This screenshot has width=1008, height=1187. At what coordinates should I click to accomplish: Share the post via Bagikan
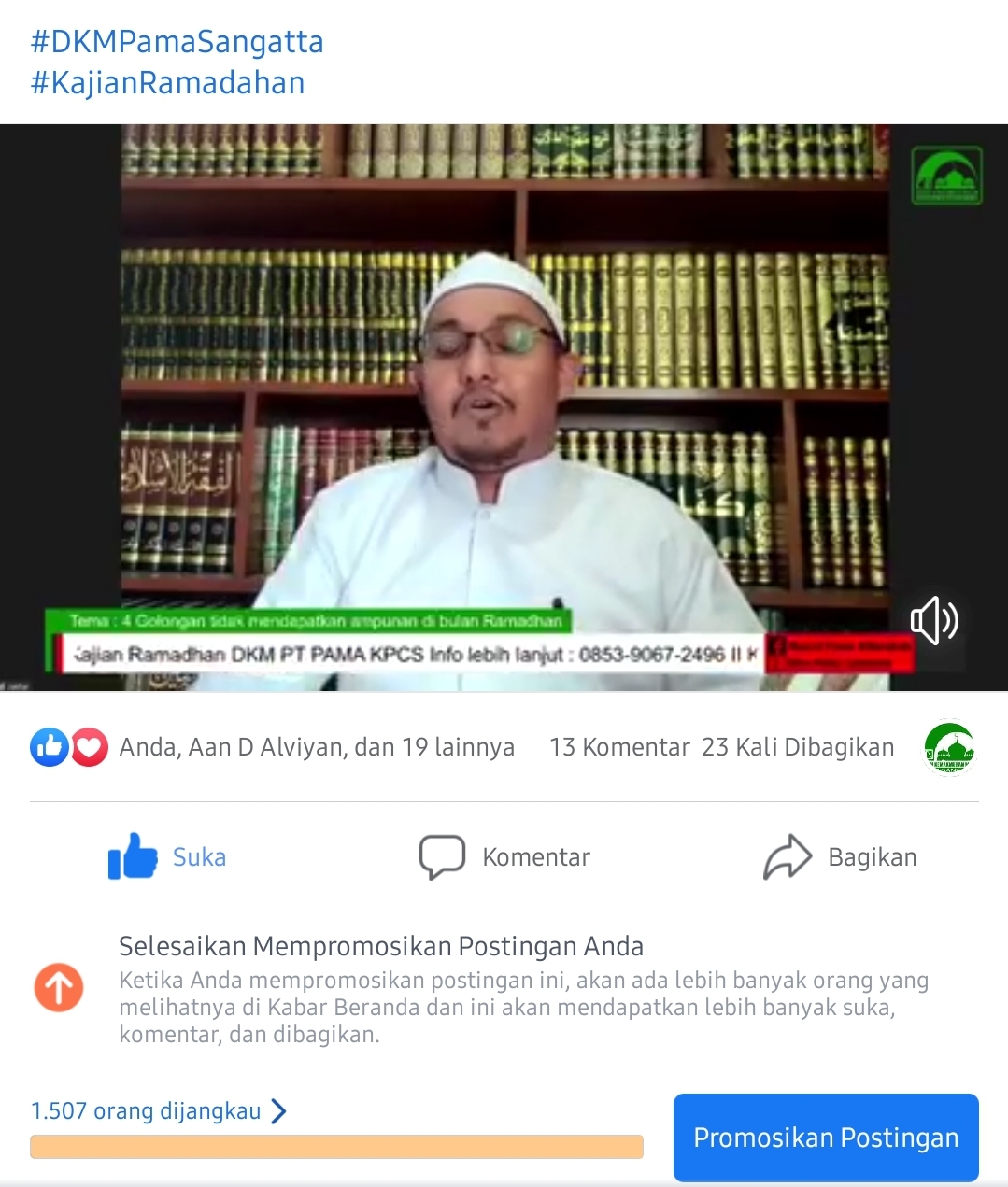coord(840,856)
